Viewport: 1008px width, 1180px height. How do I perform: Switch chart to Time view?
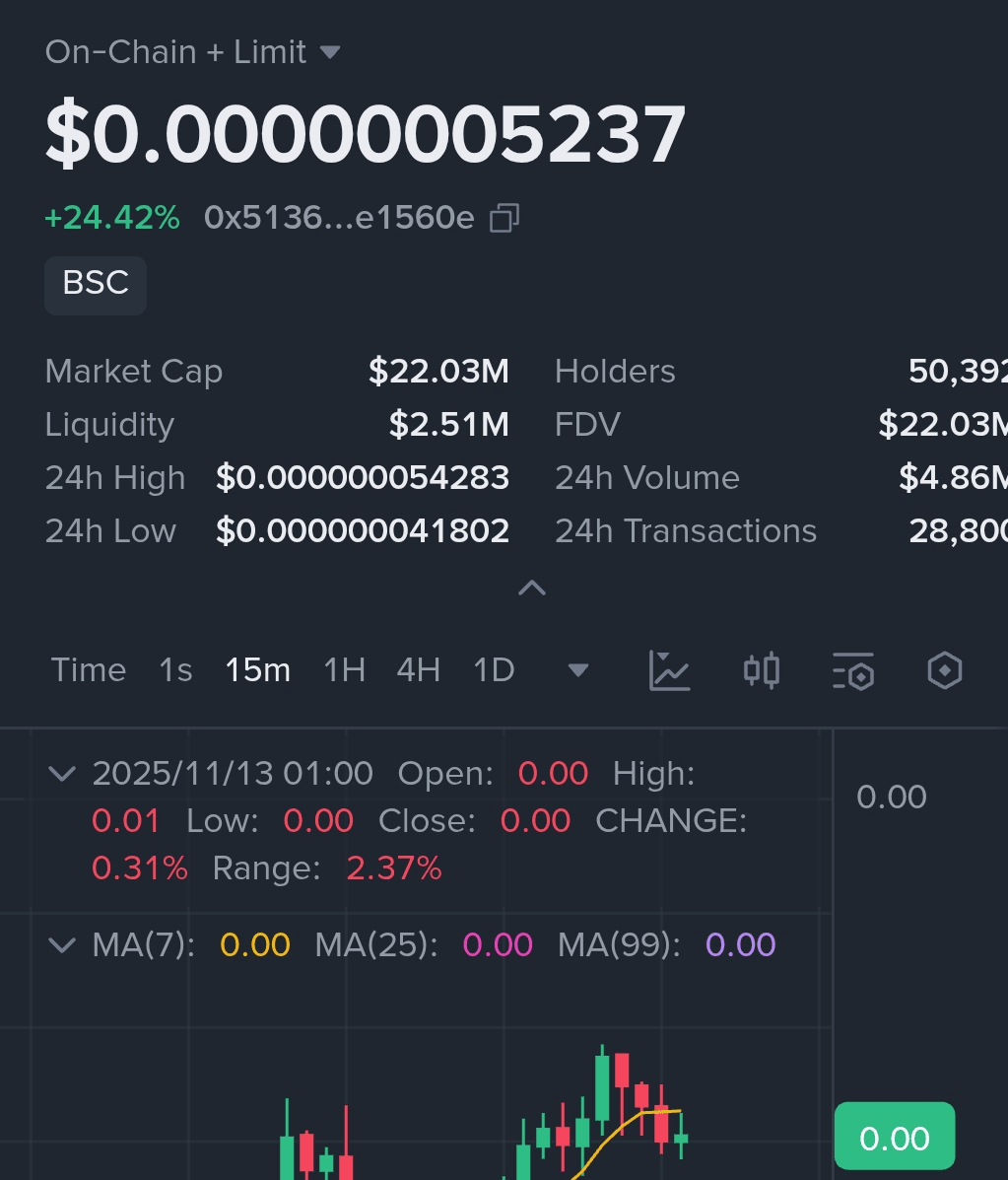pos(89,670)
